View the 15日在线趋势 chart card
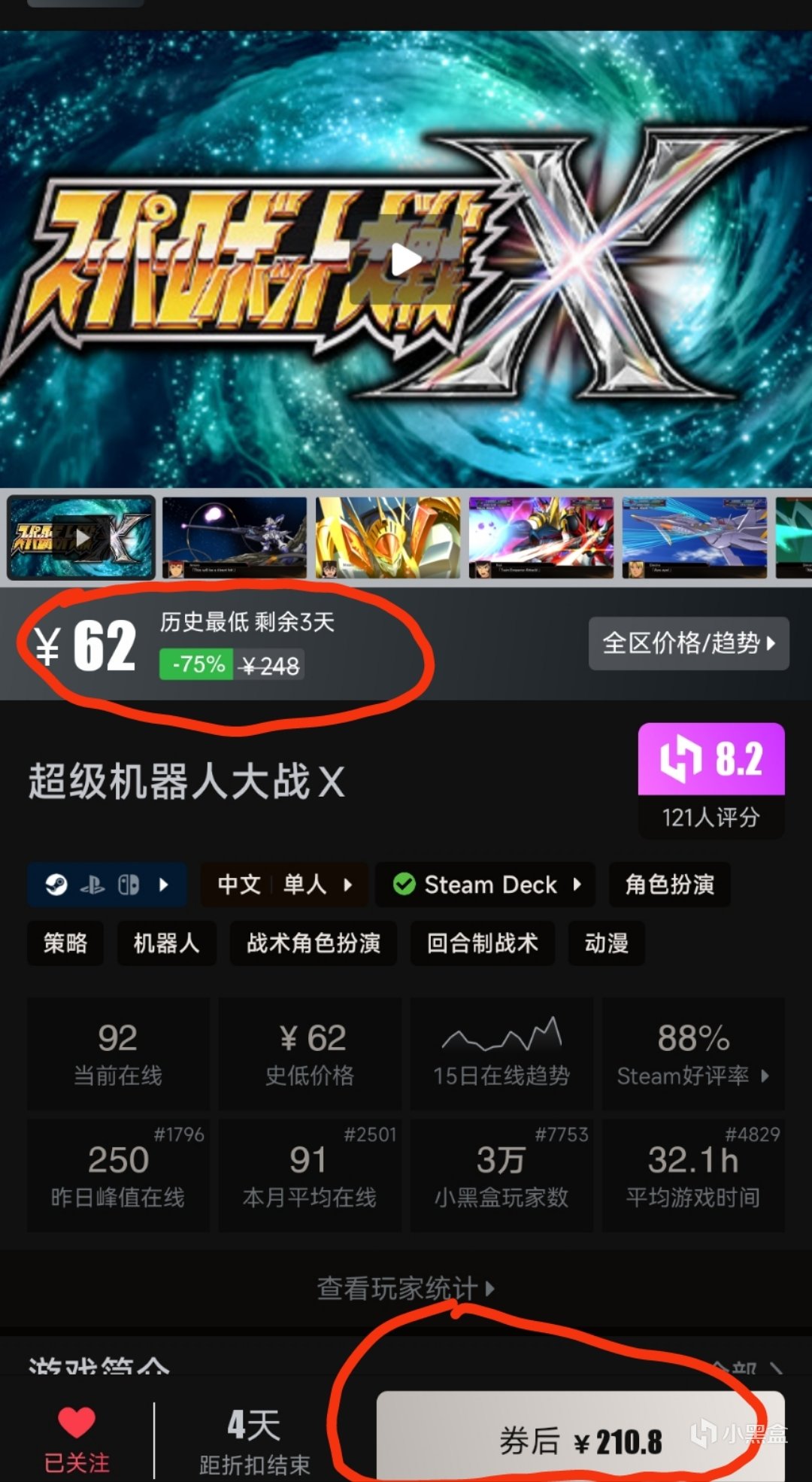This screenshot has width=812, height=1482. click(501, 1054)
